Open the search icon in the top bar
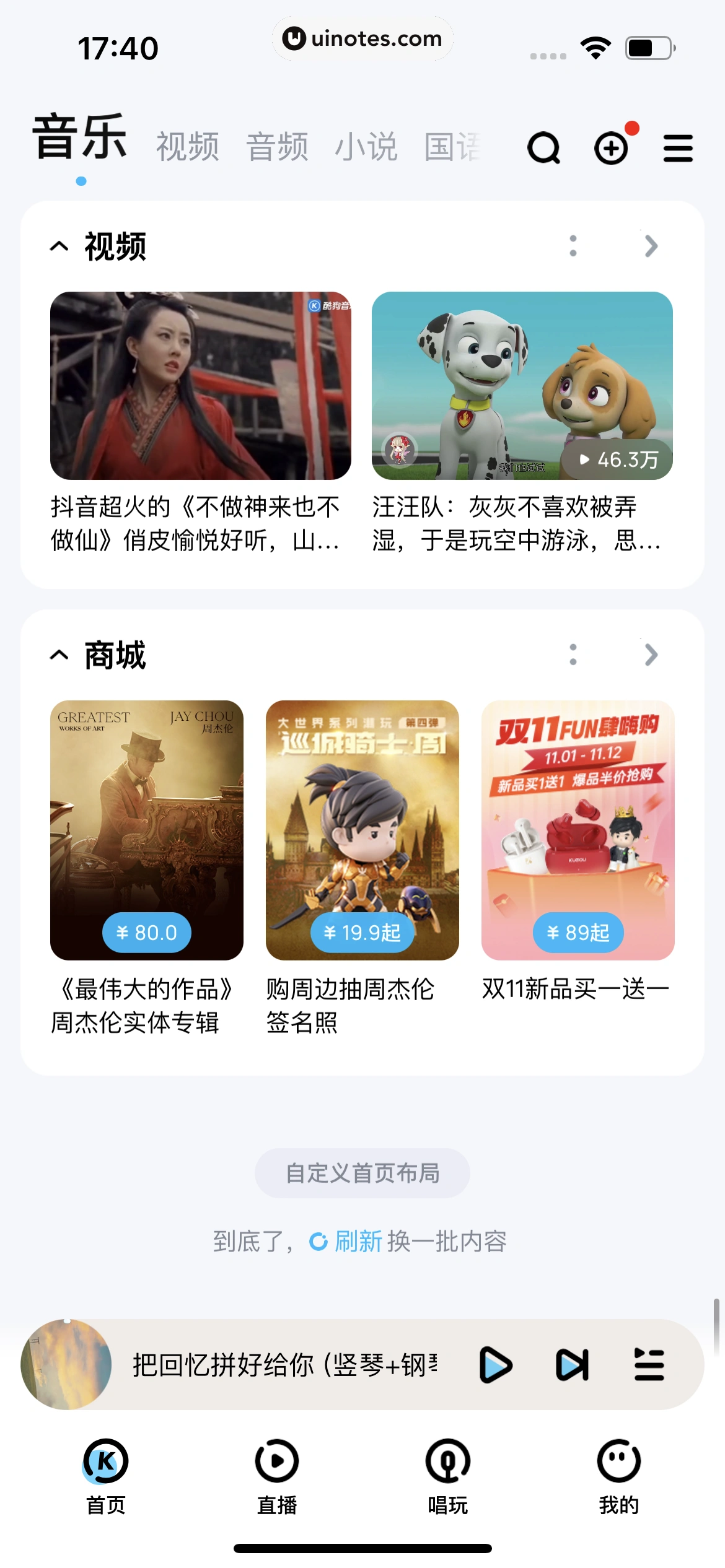Image resolution: width=725 pixels, height=1568 pixels. [x=543, y=149]
